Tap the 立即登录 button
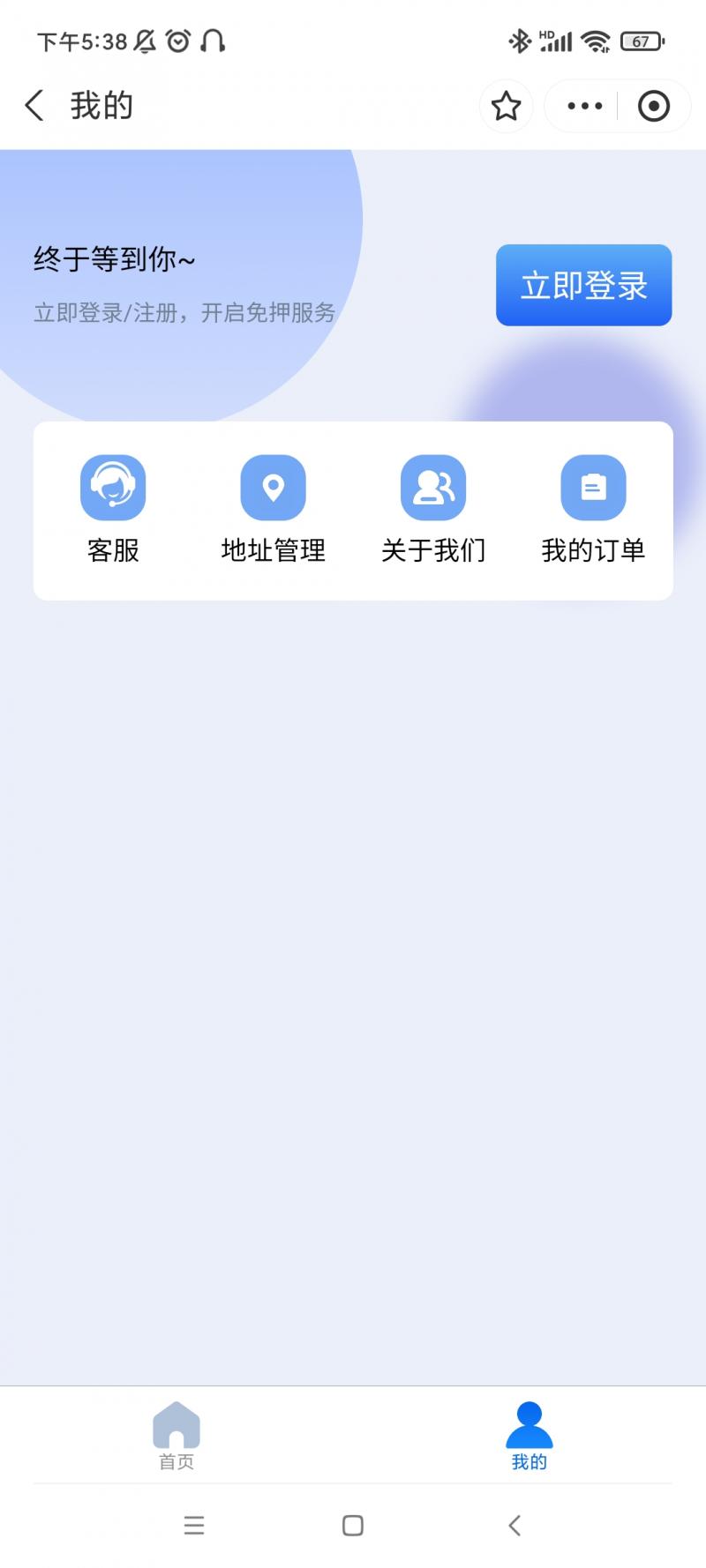The image size is (706, 1568). (583, 285)
